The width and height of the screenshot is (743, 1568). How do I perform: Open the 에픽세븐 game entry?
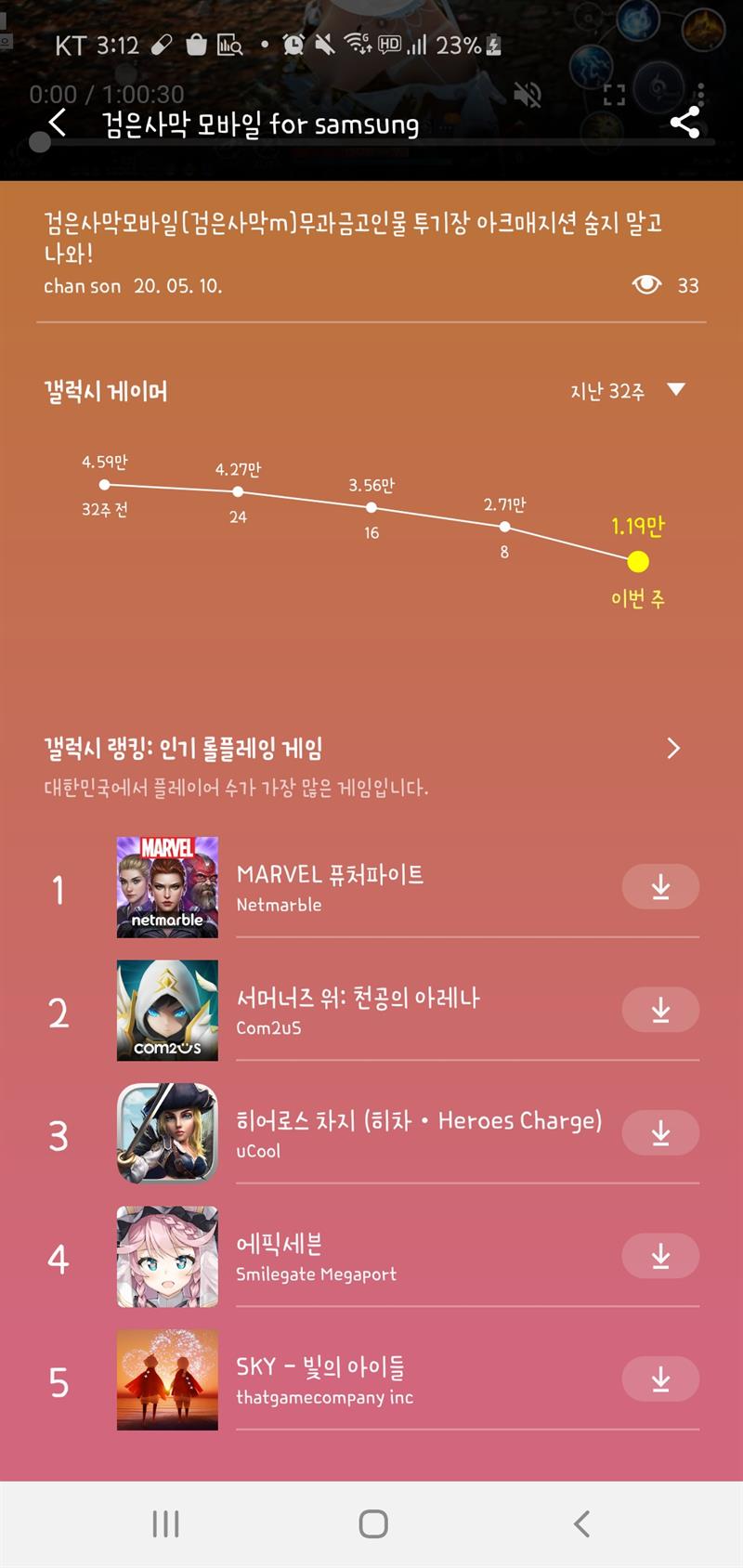[x=371, y=1257]
